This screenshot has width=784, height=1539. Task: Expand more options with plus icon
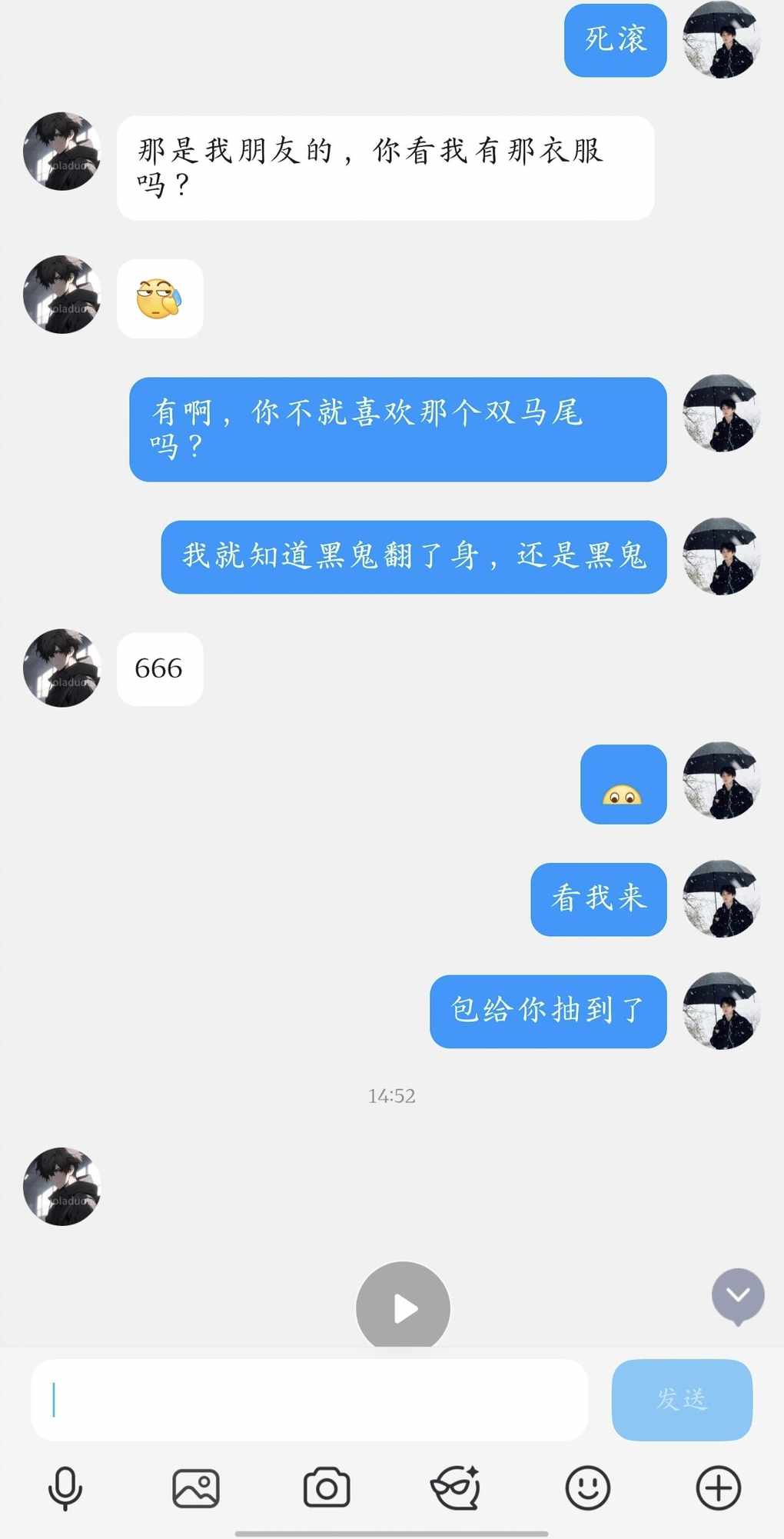[719, 1487]
